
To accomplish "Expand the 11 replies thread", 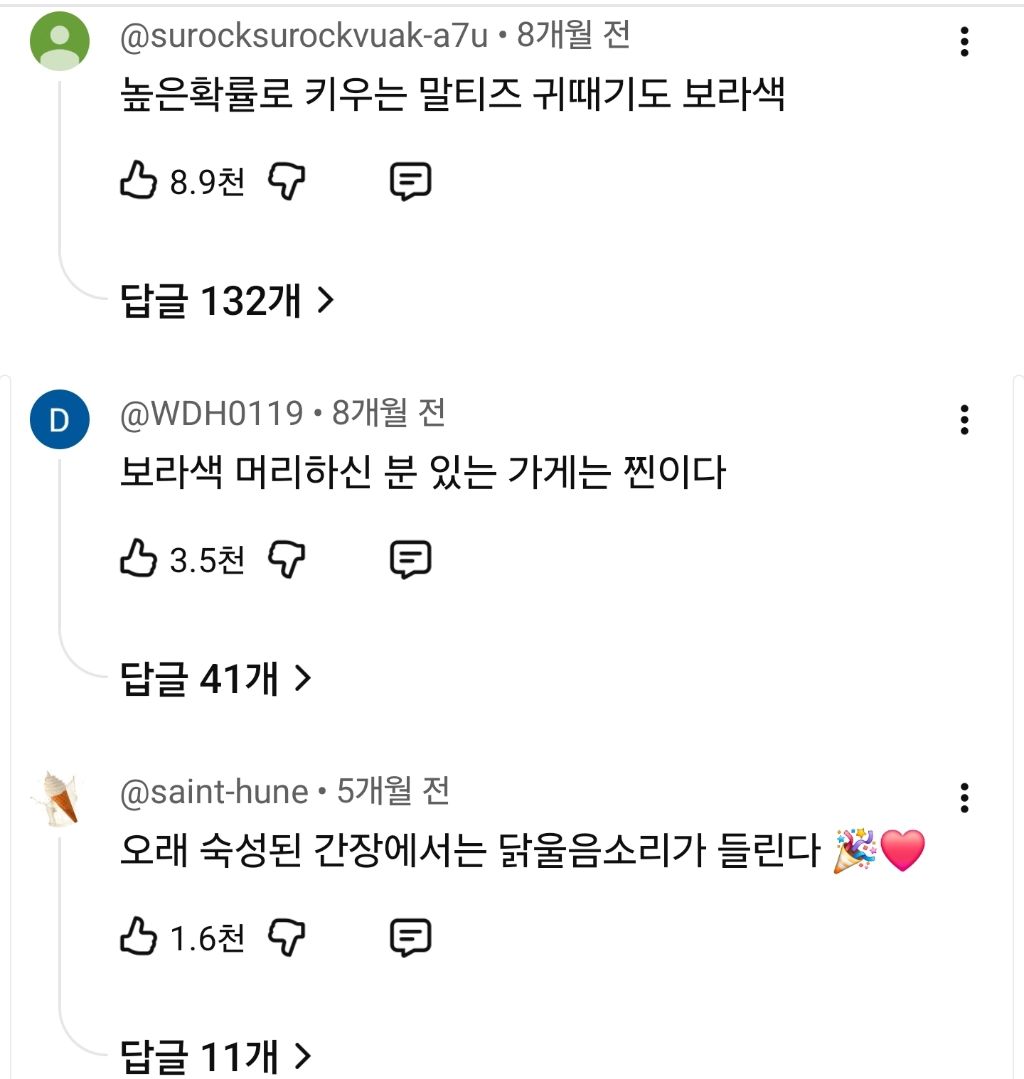I will click(x=216, y=1056).
